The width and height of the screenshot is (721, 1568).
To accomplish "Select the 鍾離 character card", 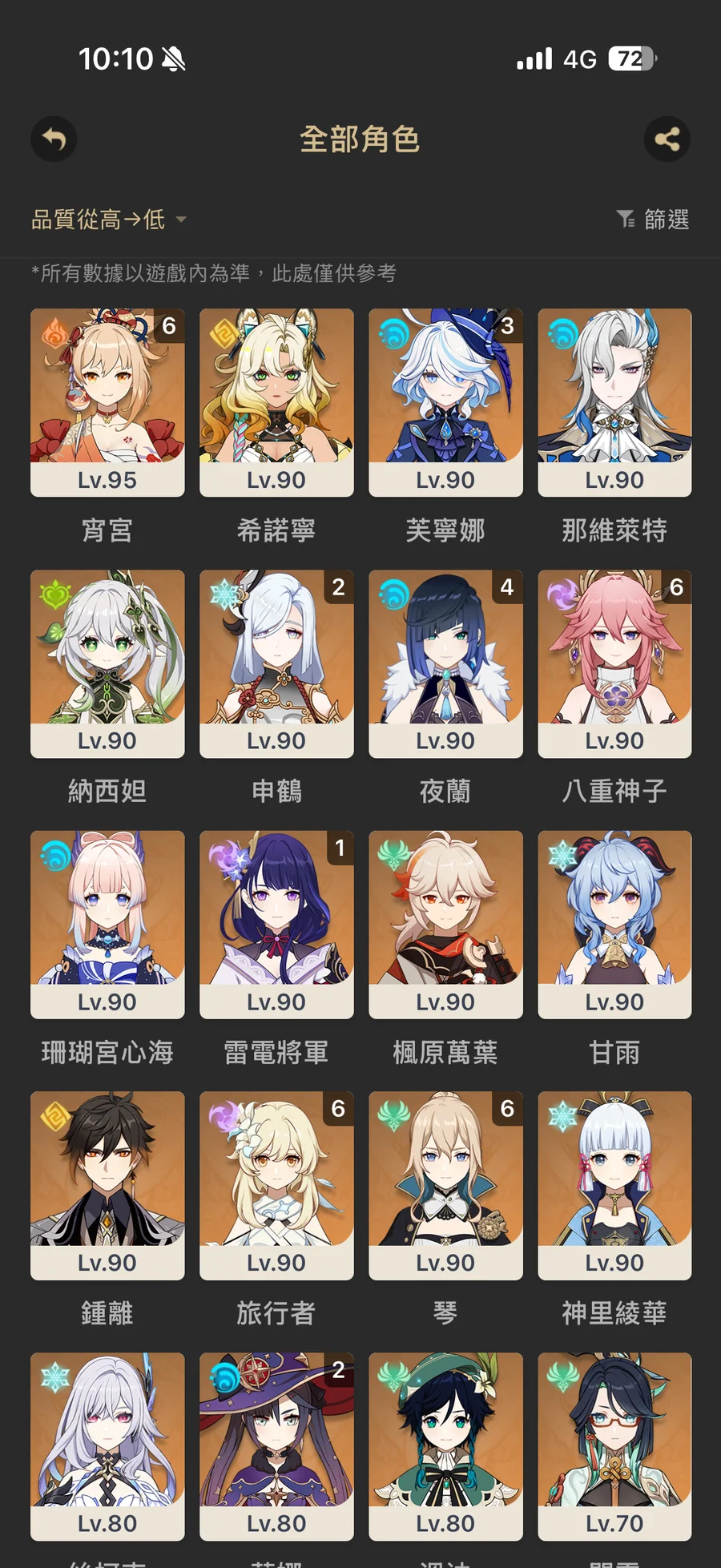I will [x=107, y=1185].
